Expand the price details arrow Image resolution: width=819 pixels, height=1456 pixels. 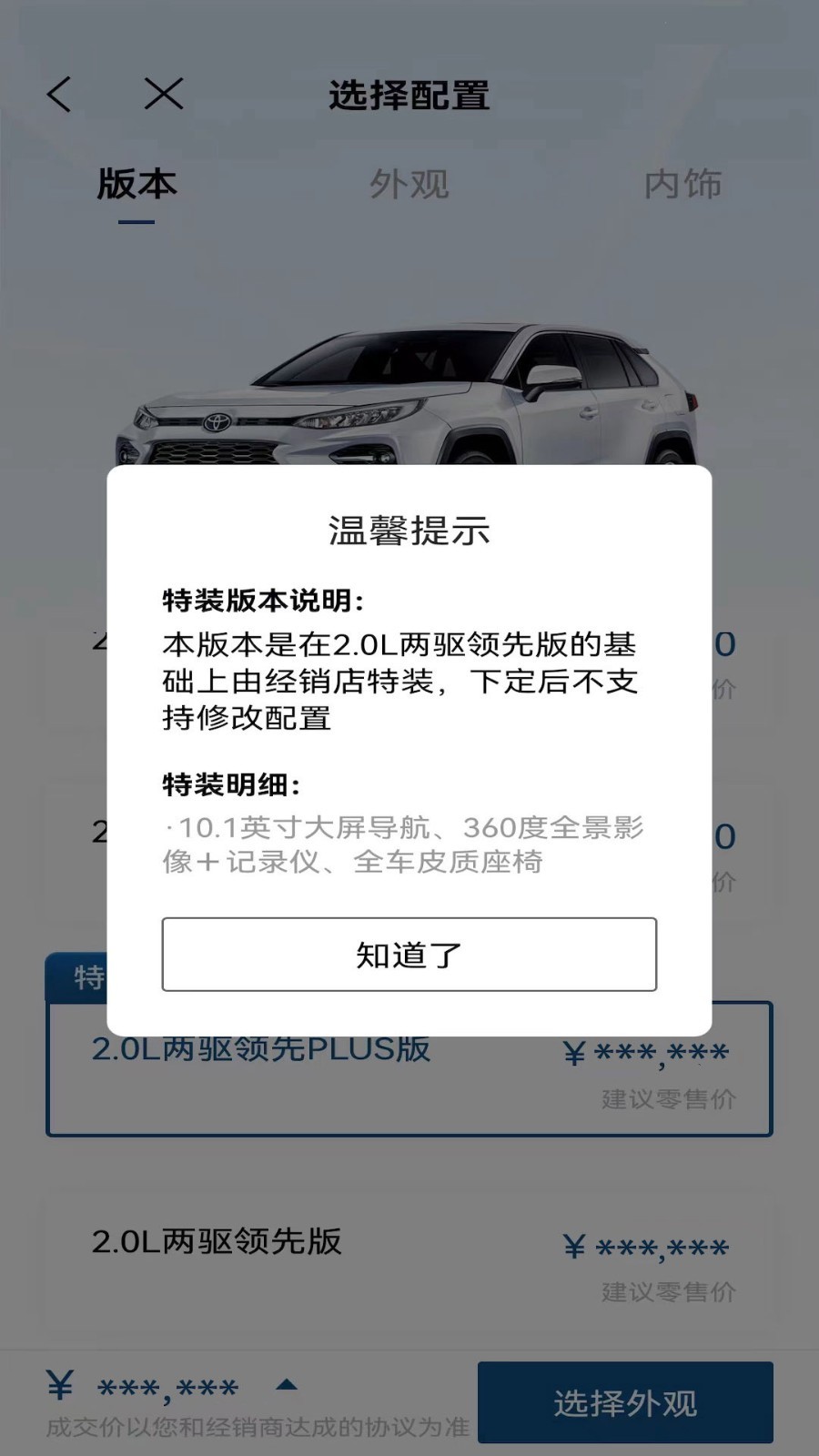click(x=287, y=1385)
